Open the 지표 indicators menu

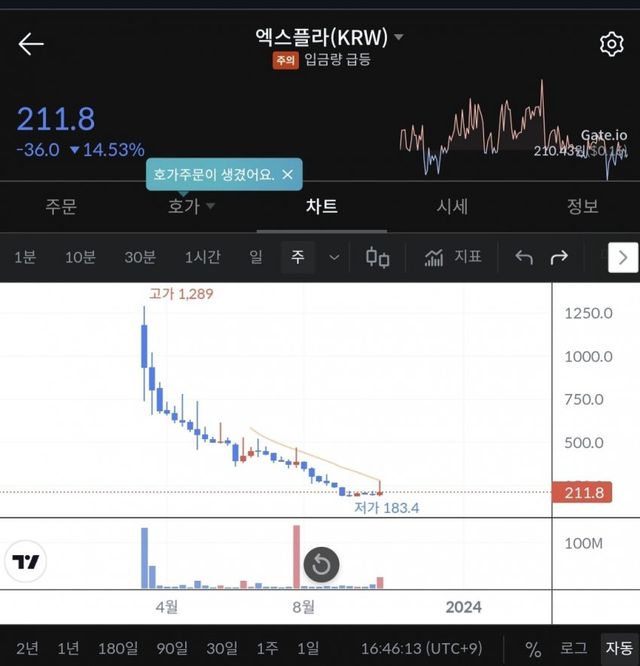click(x=453, y=257)
